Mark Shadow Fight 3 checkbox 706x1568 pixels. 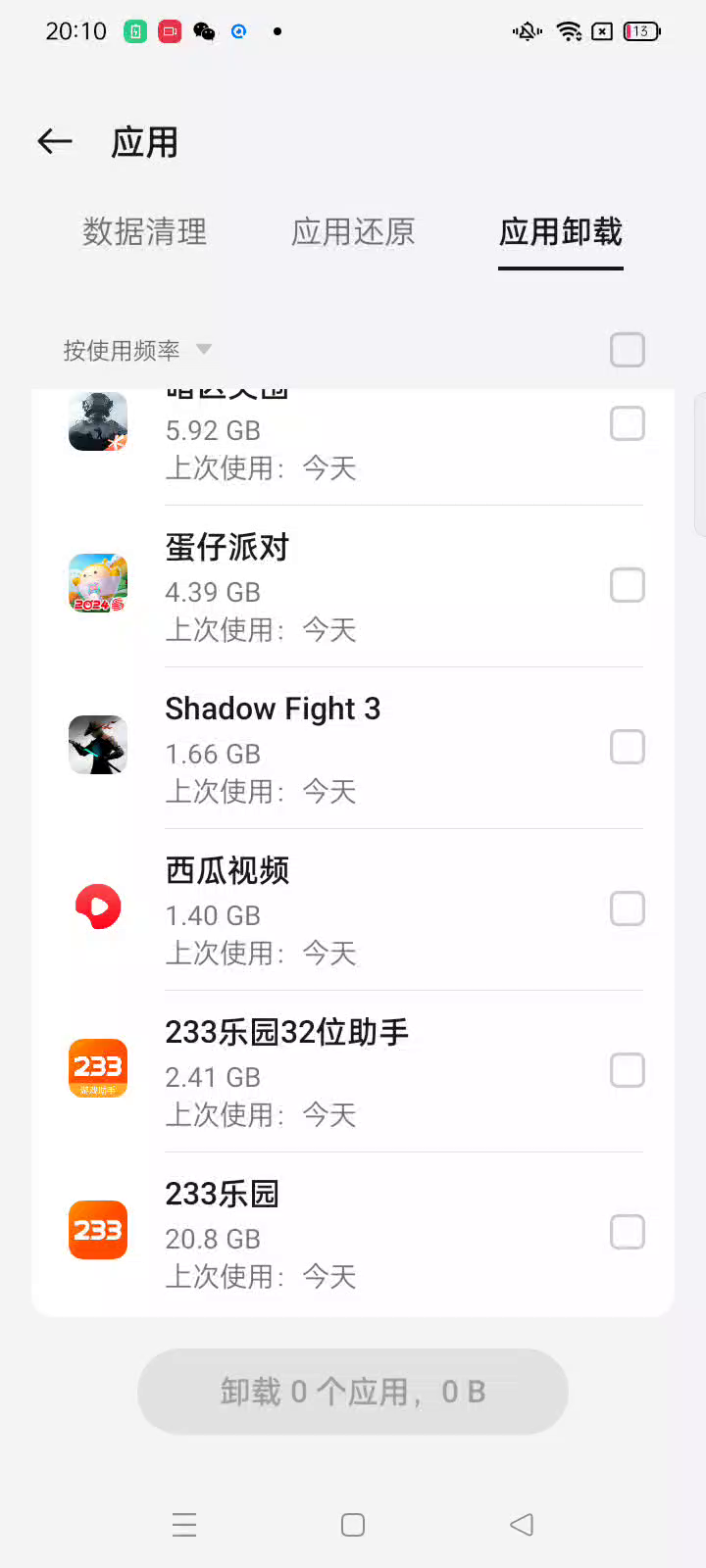(628, 748)
